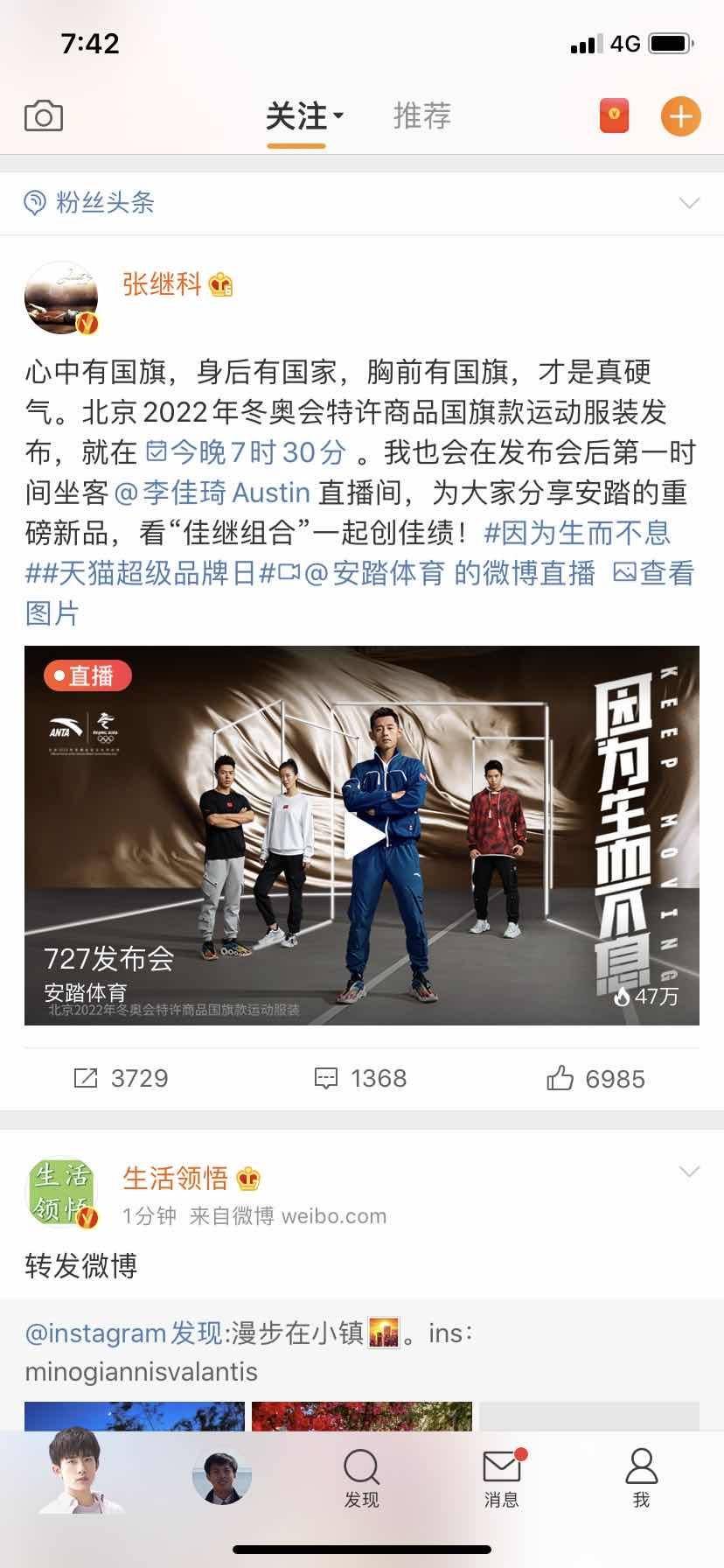
Task: Open the @安踏体育 微博直播 link
Action: [x=449, y=573]
